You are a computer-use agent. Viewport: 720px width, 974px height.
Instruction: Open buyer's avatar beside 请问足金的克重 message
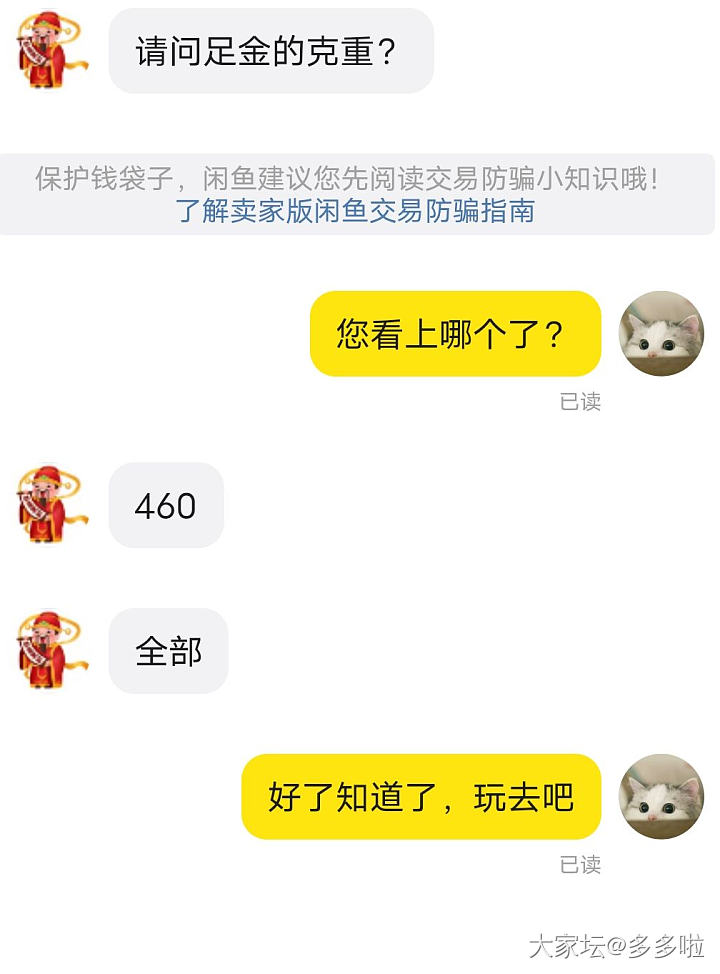tap(53, 50)
